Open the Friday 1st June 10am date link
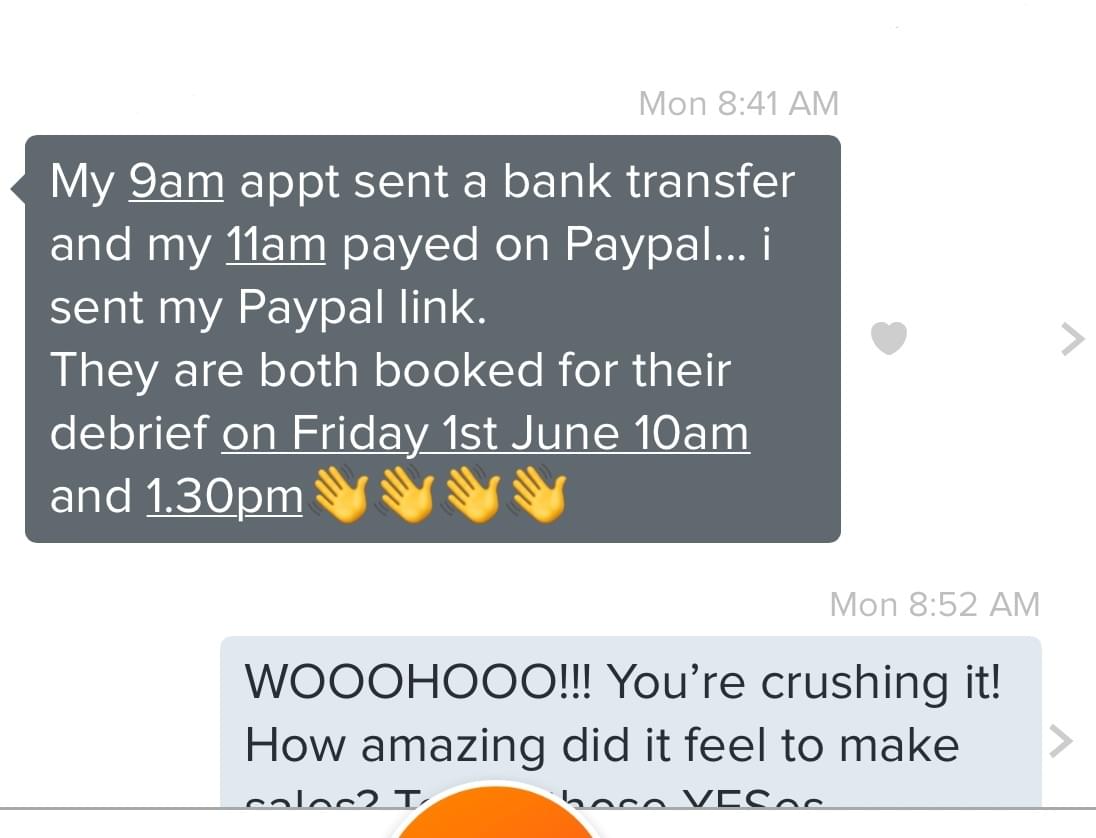This screenshot has width=1096, height=838. pyautogui.click(x=485, y=433)
